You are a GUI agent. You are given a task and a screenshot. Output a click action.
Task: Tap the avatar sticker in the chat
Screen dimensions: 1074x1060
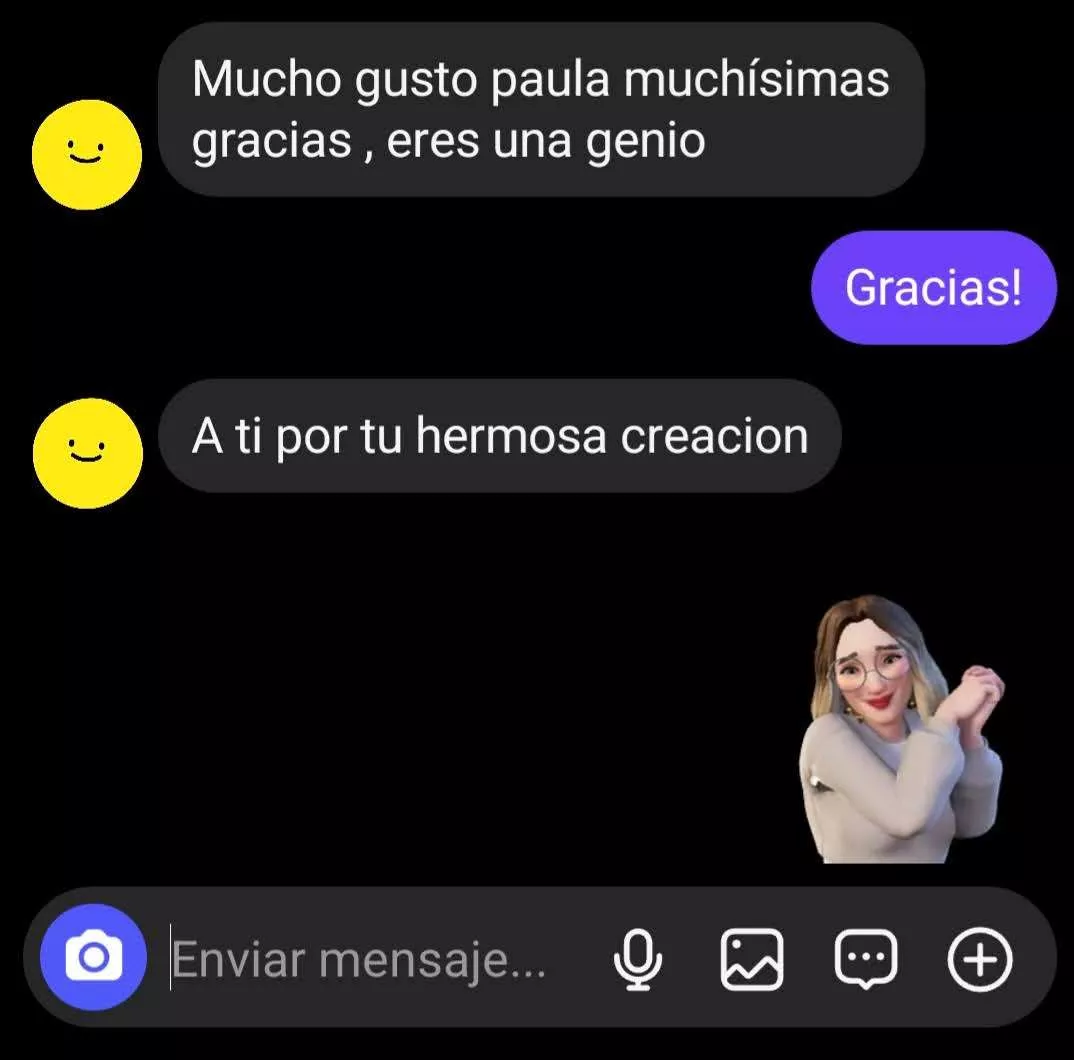click(x=899, y=732)
